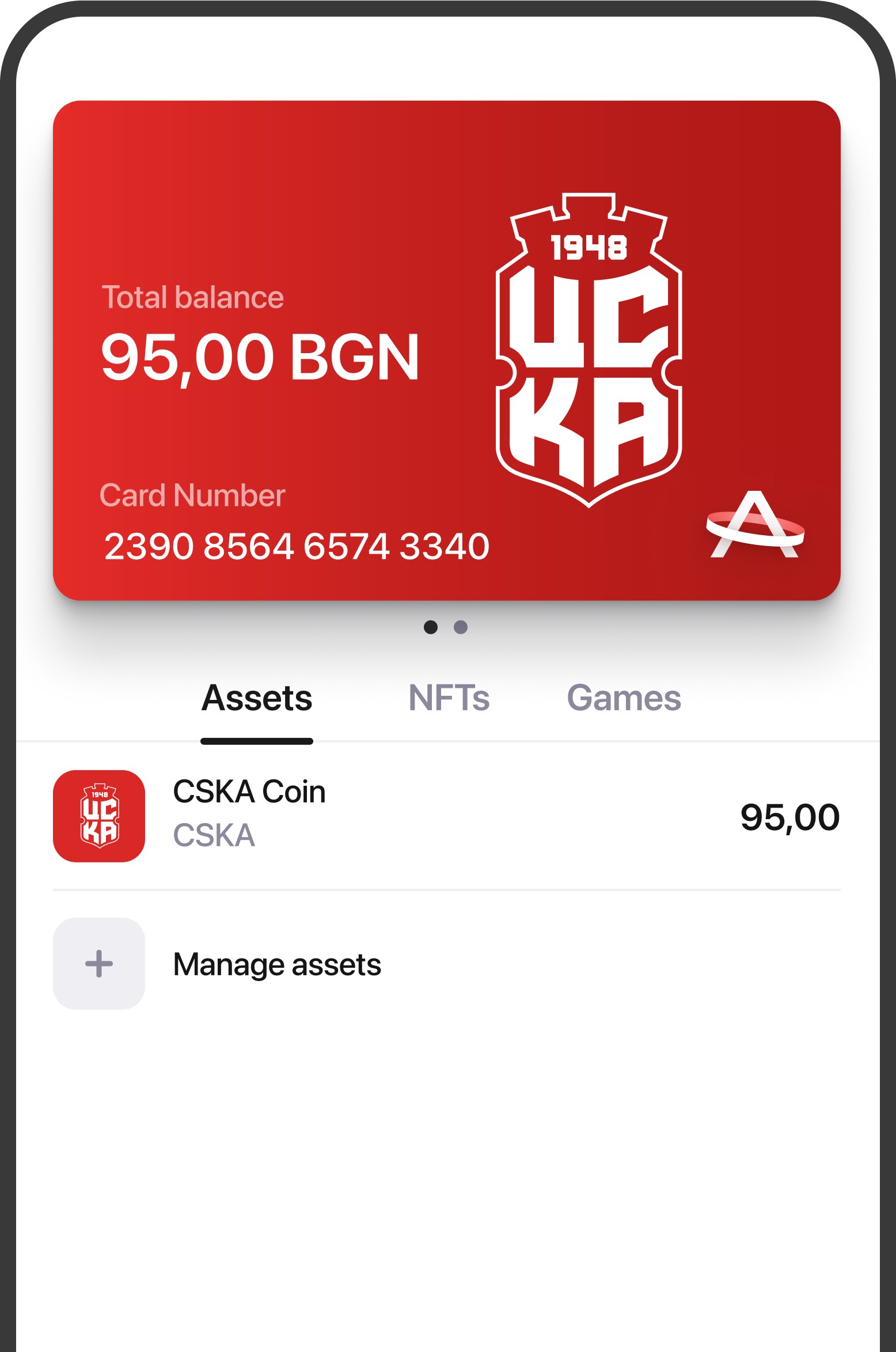Tap Manage assets

(x=276, y=964)
